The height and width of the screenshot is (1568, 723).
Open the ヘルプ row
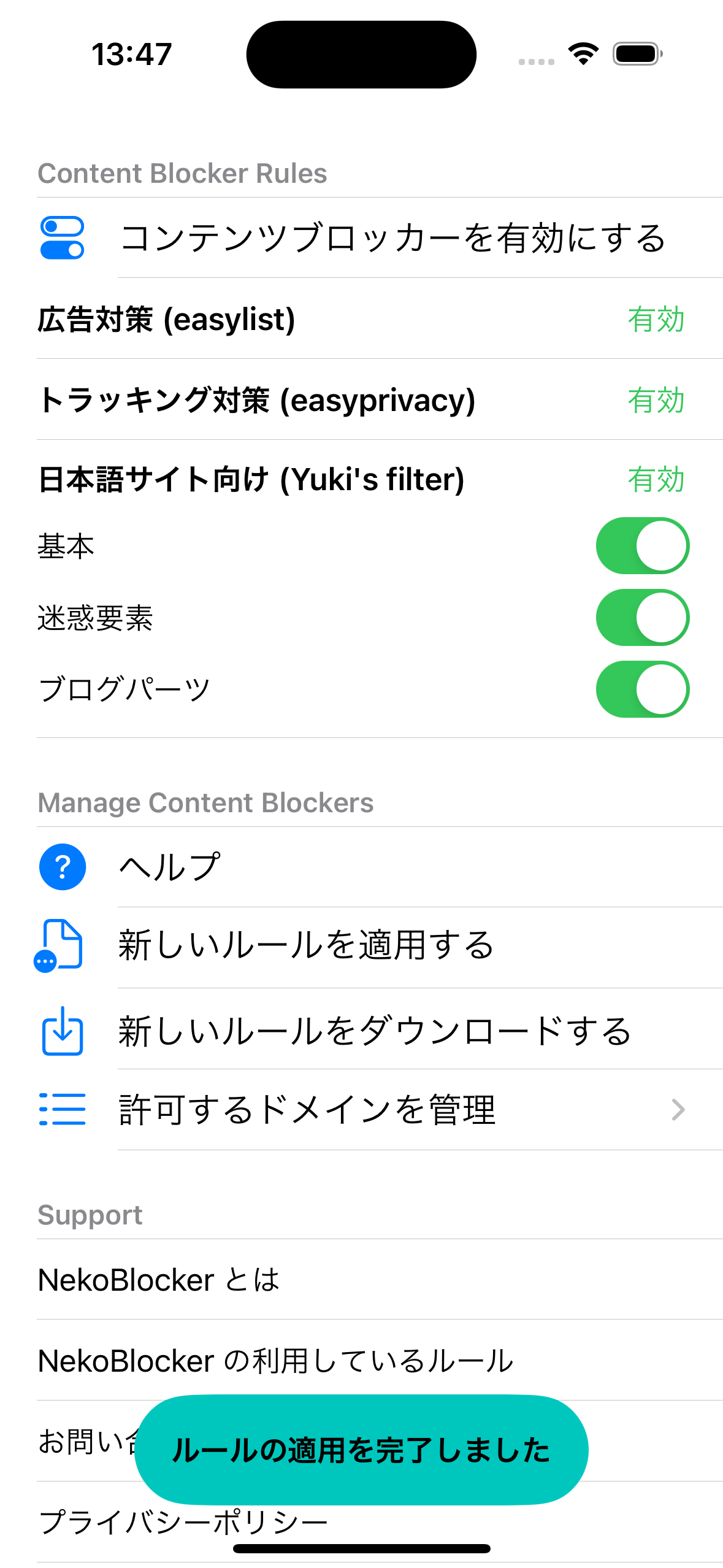pyautogui.click(x=380, y=867)
